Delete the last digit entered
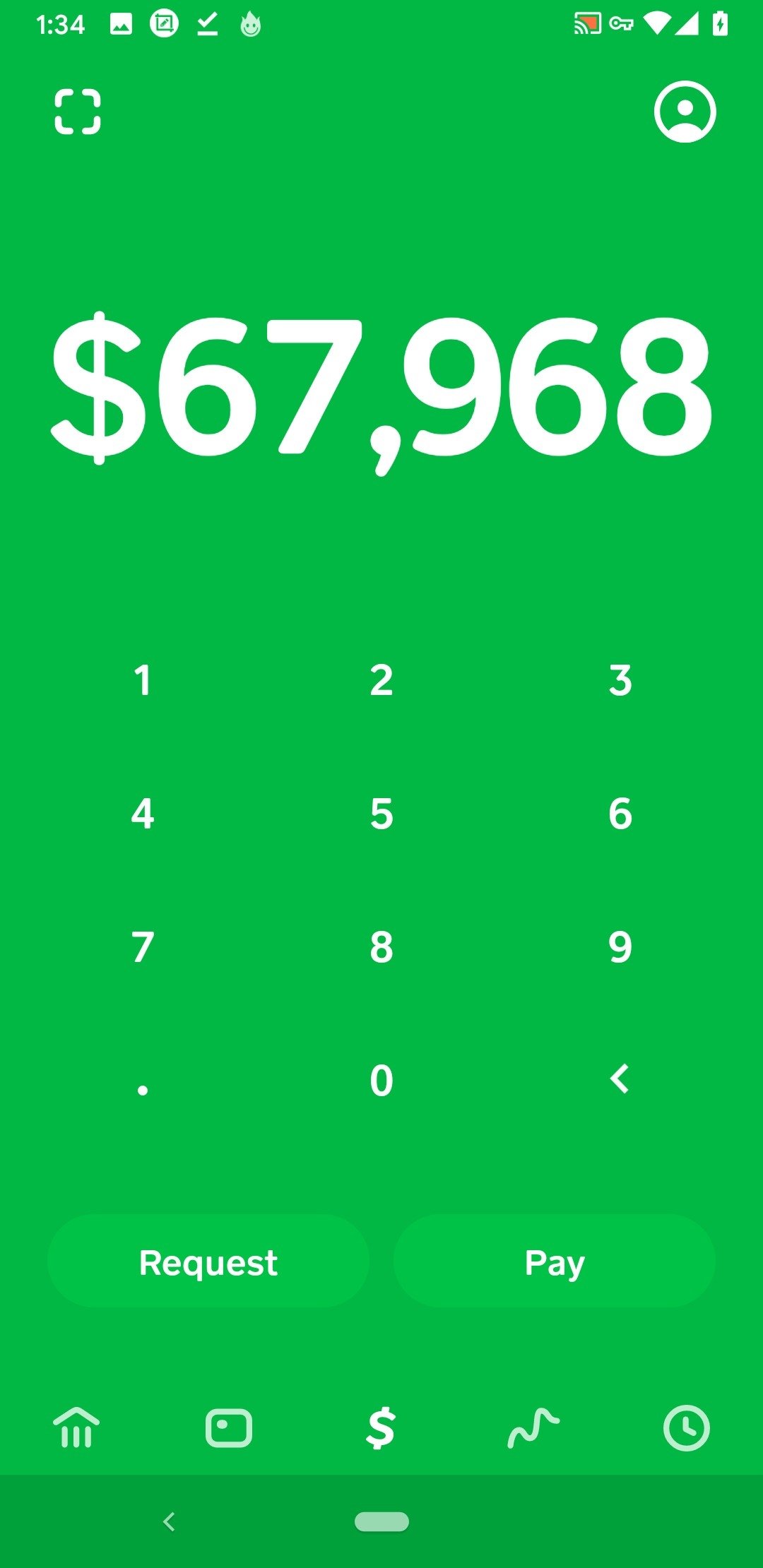763x1568 pixels. [x=620, y=1079]
